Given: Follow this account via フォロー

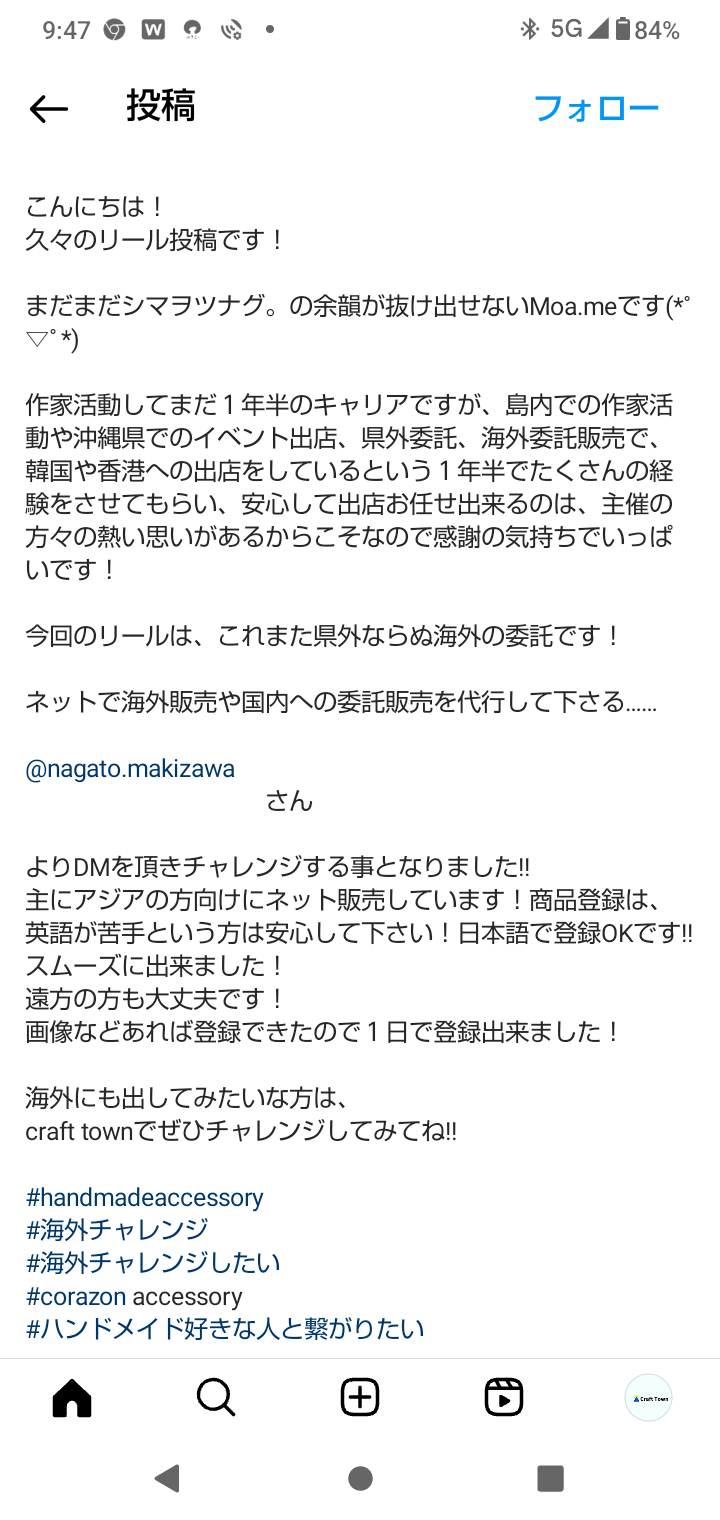Looking at the screenshot, I should click(x=596, y=108).
